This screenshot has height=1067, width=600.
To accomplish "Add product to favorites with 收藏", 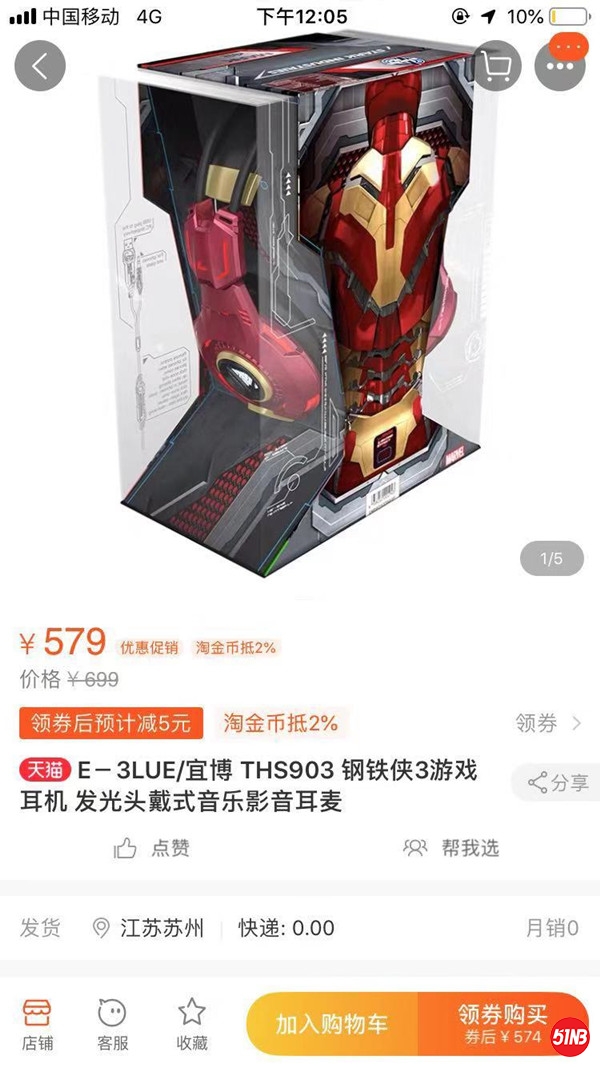I will 191,1024.
